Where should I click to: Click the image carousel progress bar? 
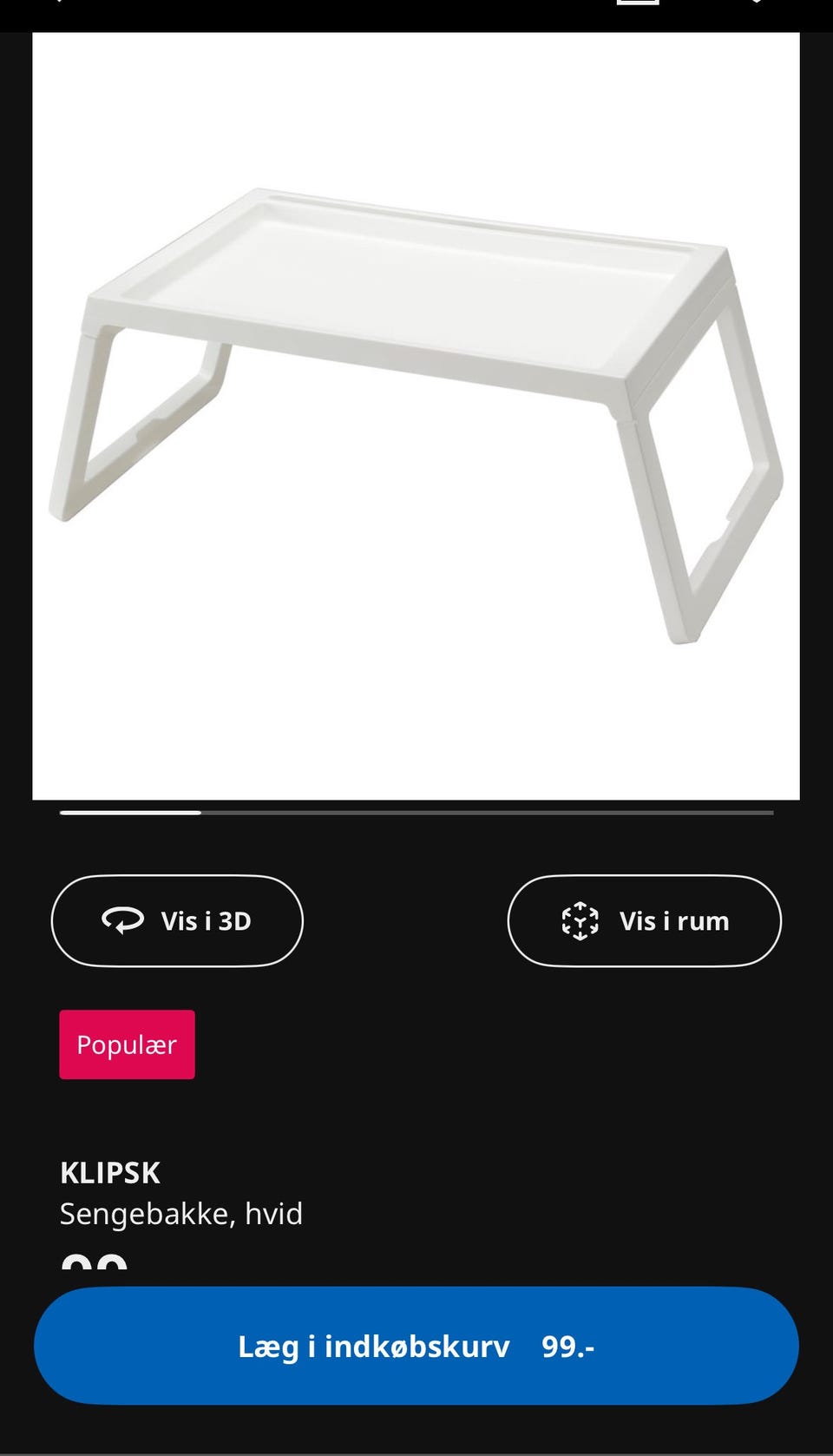pyautogui.click(x=416, y=812)
